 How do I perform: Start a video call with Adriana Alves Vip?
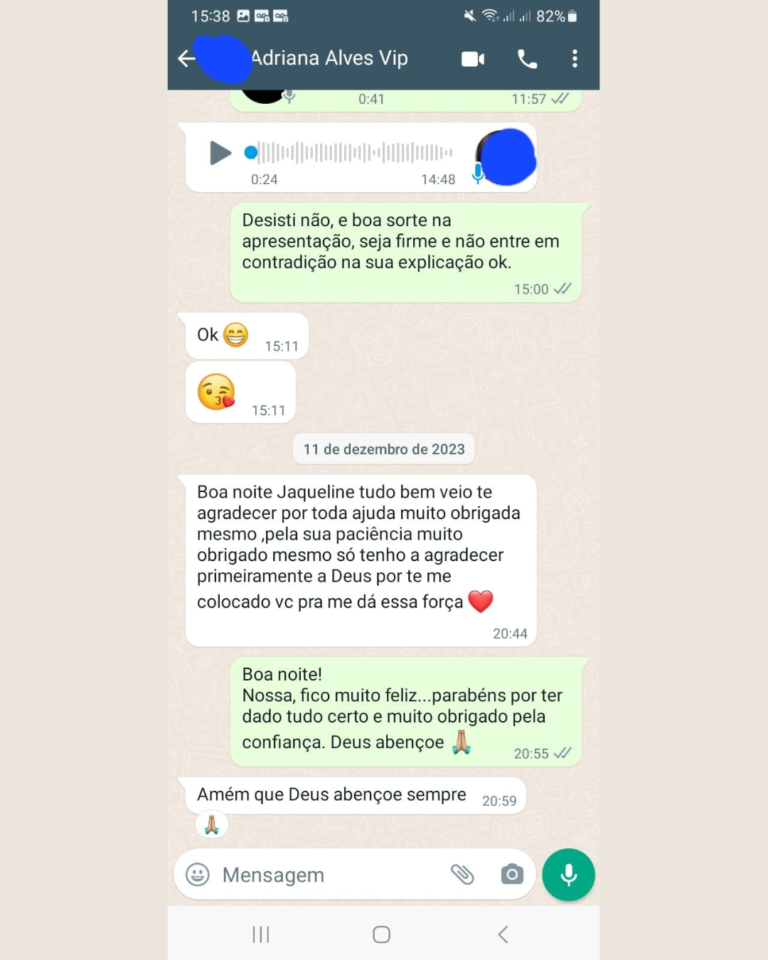(472, 59)
